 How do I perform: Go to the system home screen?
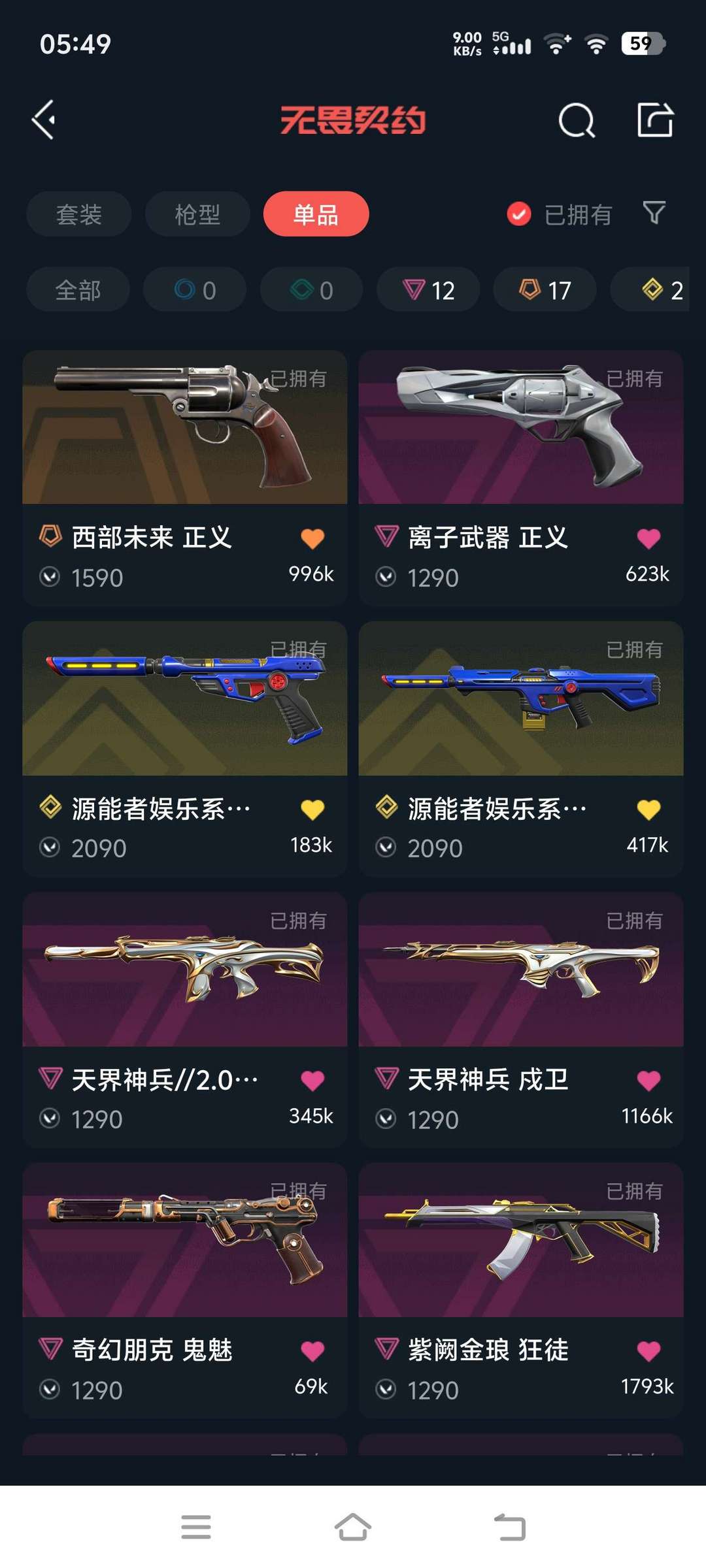(353, 1527)
